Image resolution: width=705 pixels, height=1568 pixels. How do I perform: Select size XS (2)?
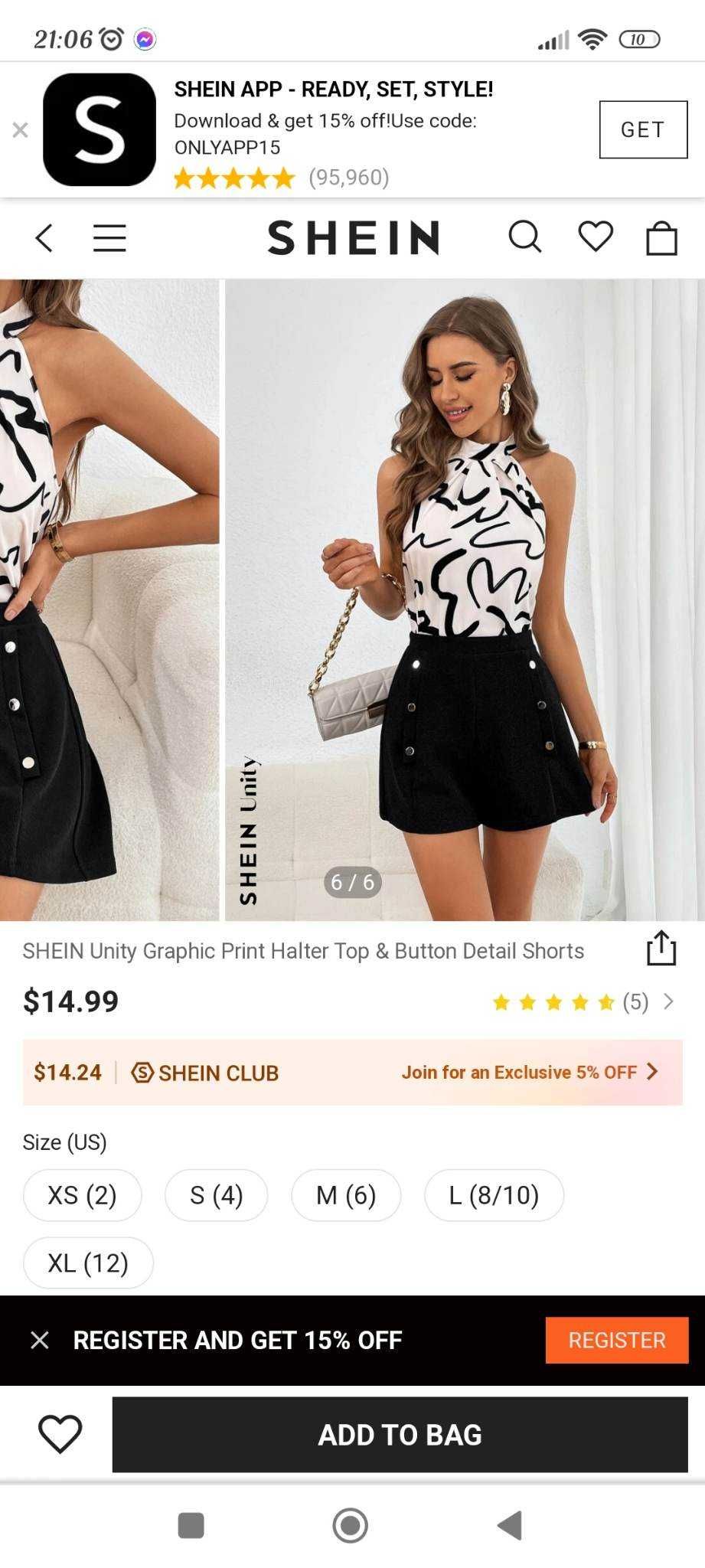click(82, 1195)
